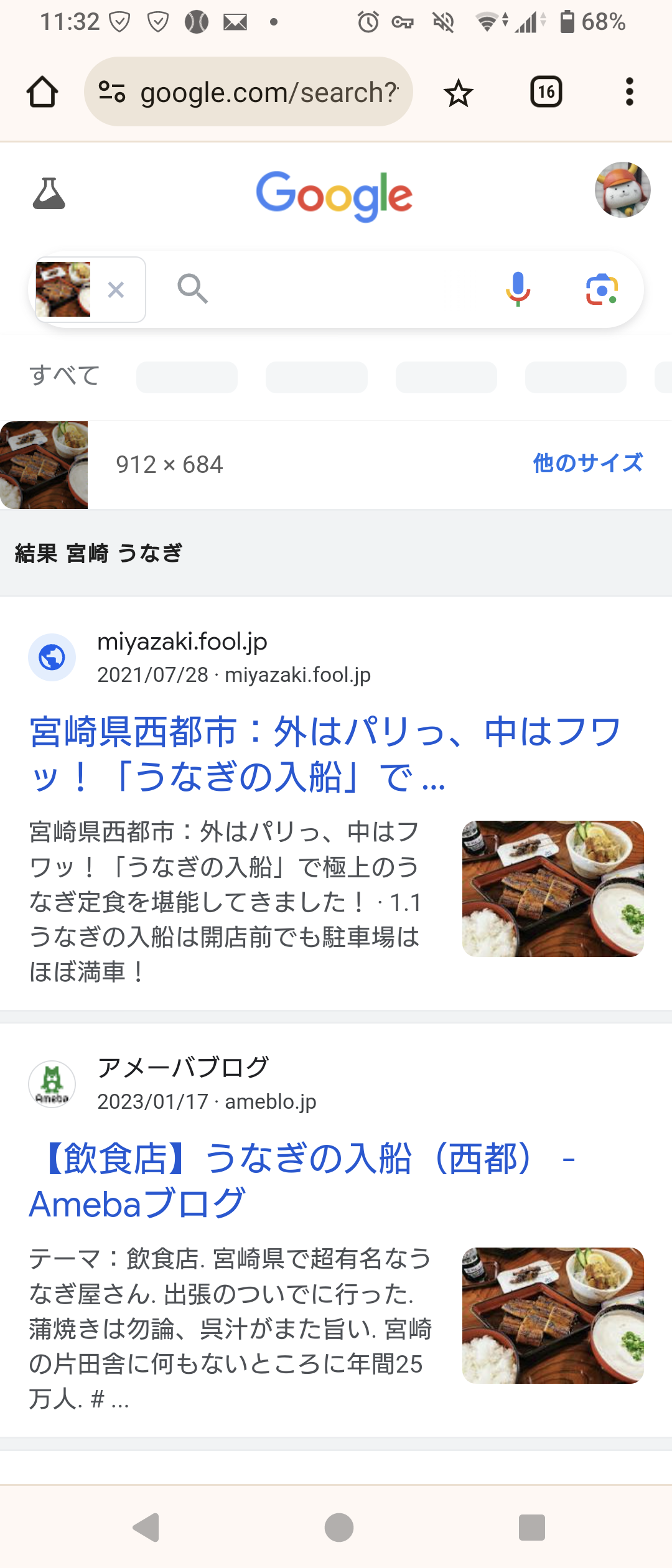The width and height of the screenshot is (672, 1568).
Task: Open the browser overflow menu
Action: (629, 92)
